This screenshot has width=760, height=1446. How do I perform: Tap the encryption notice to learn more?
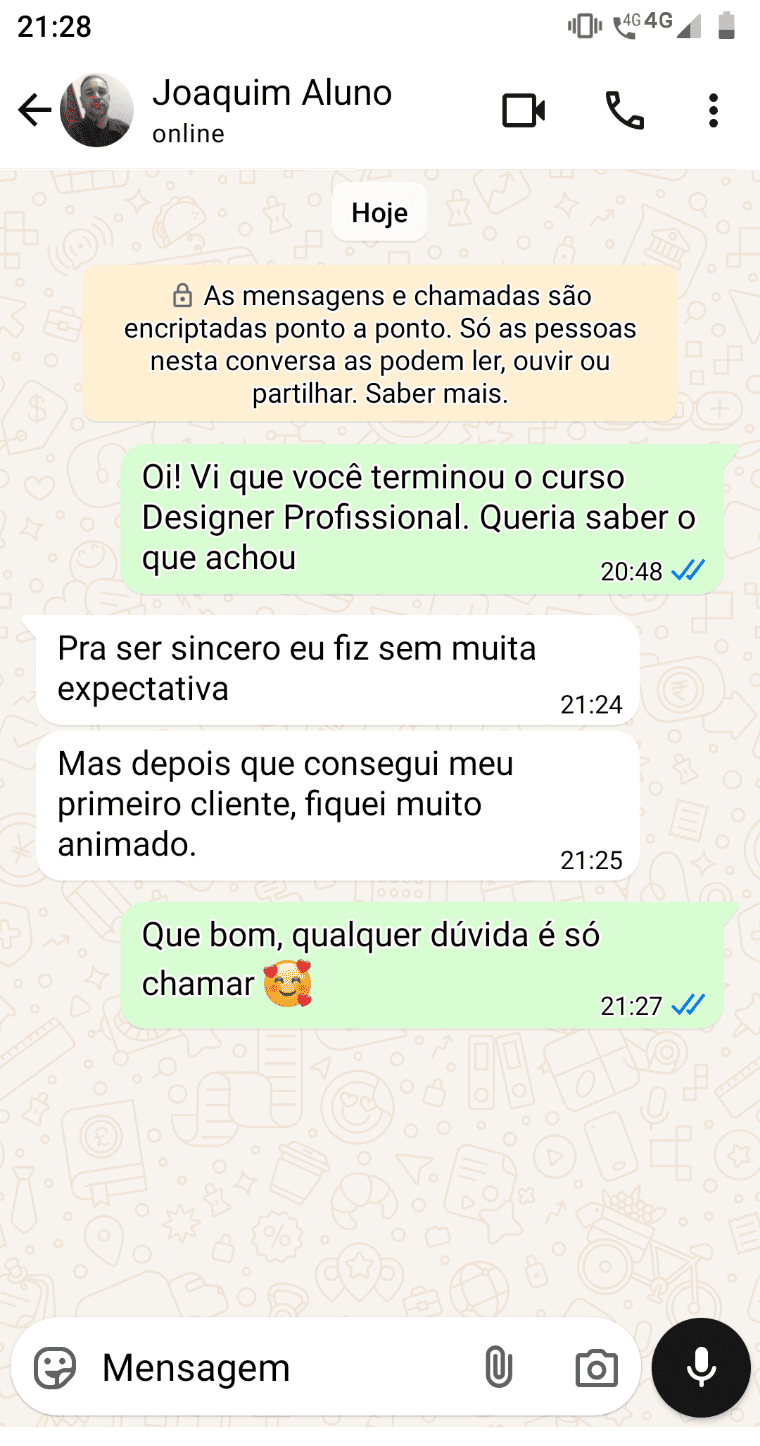[x=380, y=344]
